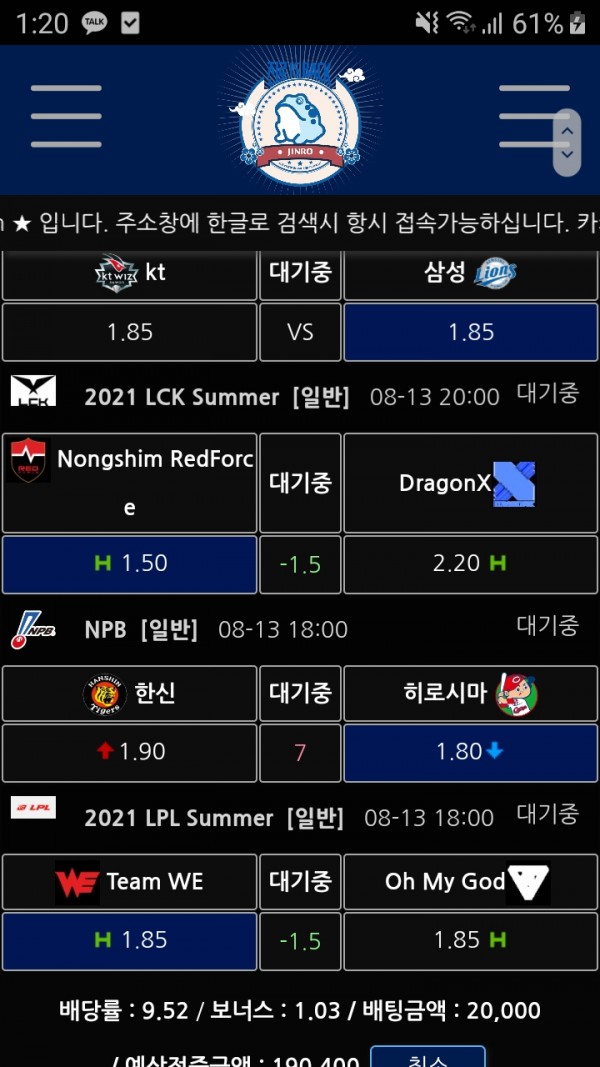This screenshot has height=1067, width=600.
Task: Choose Nongshim RedForce handicap odds 1.50
Action: click(130, 564)
